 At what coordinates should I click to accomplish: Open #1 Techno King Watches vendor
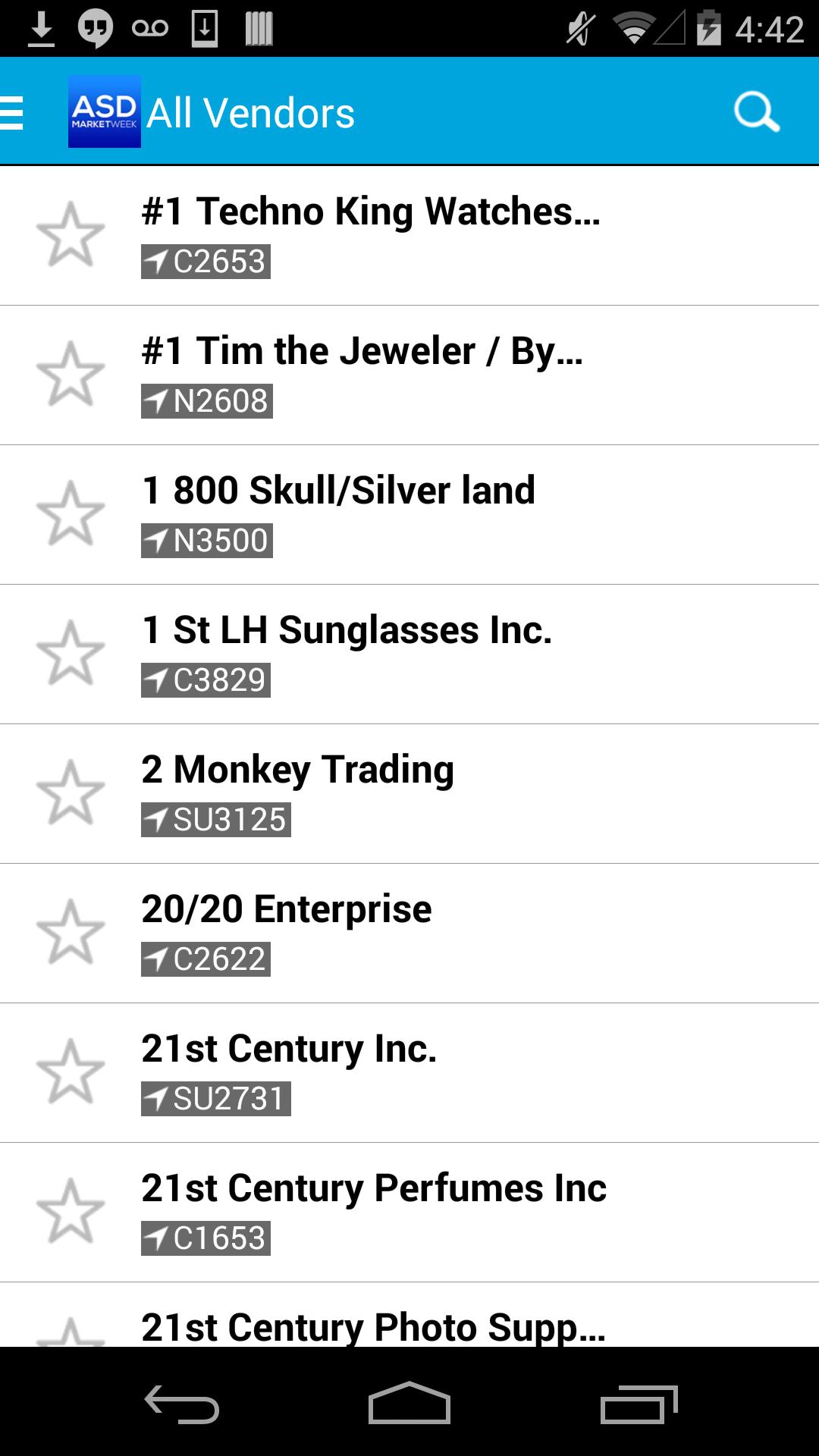(x=370, y=211)
